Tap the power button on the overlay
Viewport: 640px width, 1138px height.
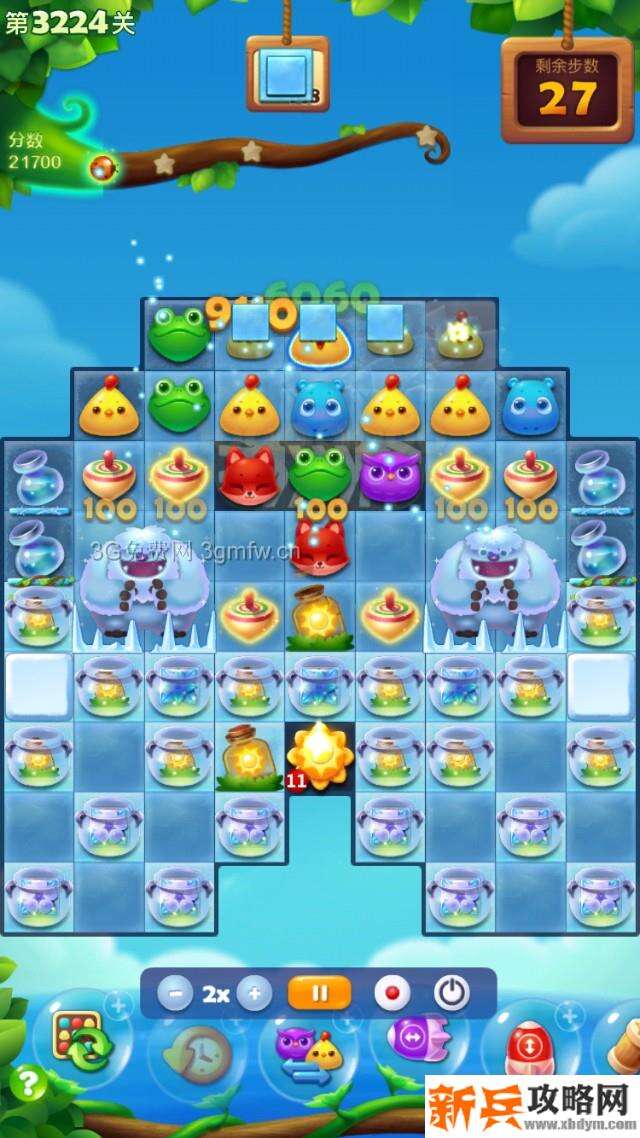pyautogui.click(x=452, y=994)
